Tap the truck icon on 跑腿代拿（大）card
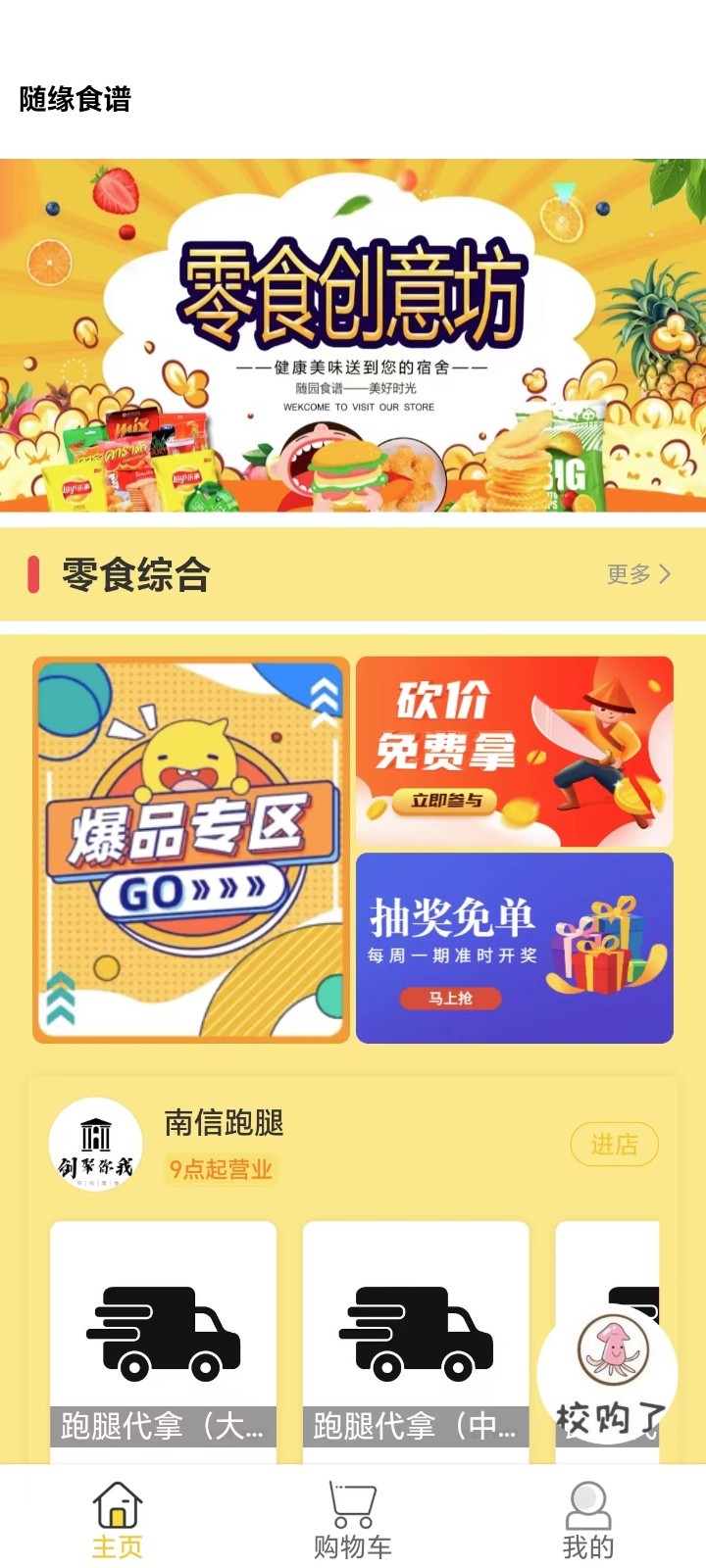This screenshot has height=1568, width=706. 163,1335
